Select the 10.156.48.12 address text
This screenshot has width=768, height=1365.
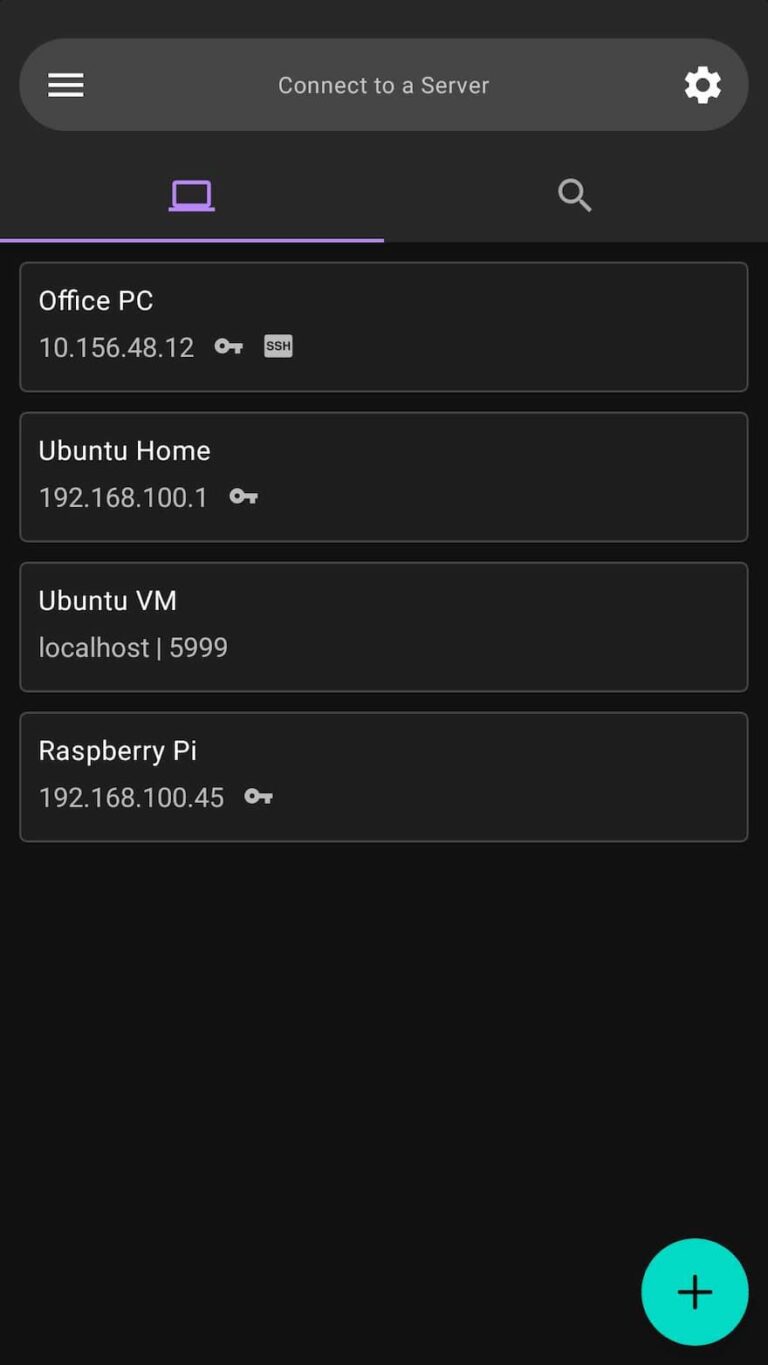[x=116, y=347]
